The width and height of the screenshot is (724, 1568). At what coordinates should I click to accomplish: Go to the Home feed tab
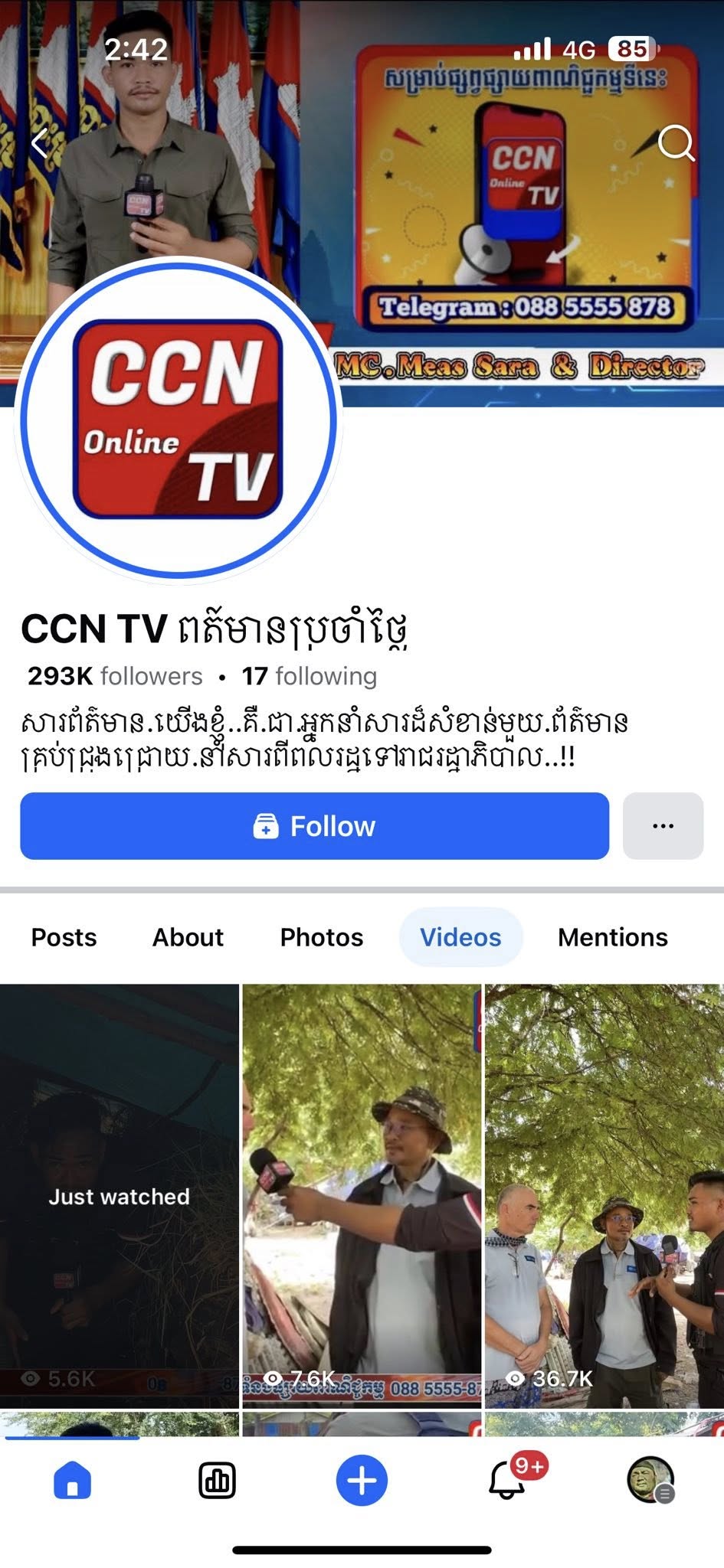[x=73, y=1480]
